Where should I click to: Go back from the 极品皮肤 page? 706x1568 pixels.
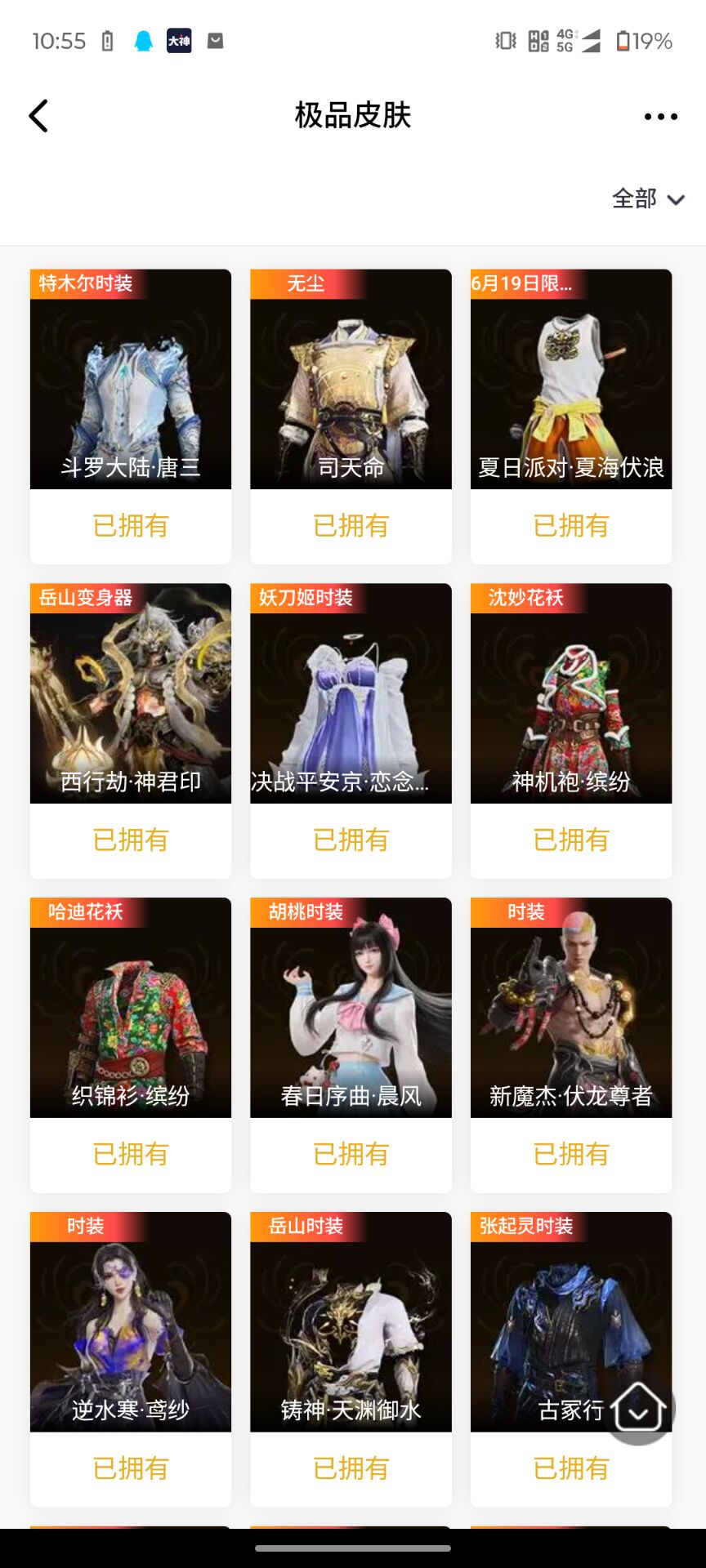click(38, 116)
